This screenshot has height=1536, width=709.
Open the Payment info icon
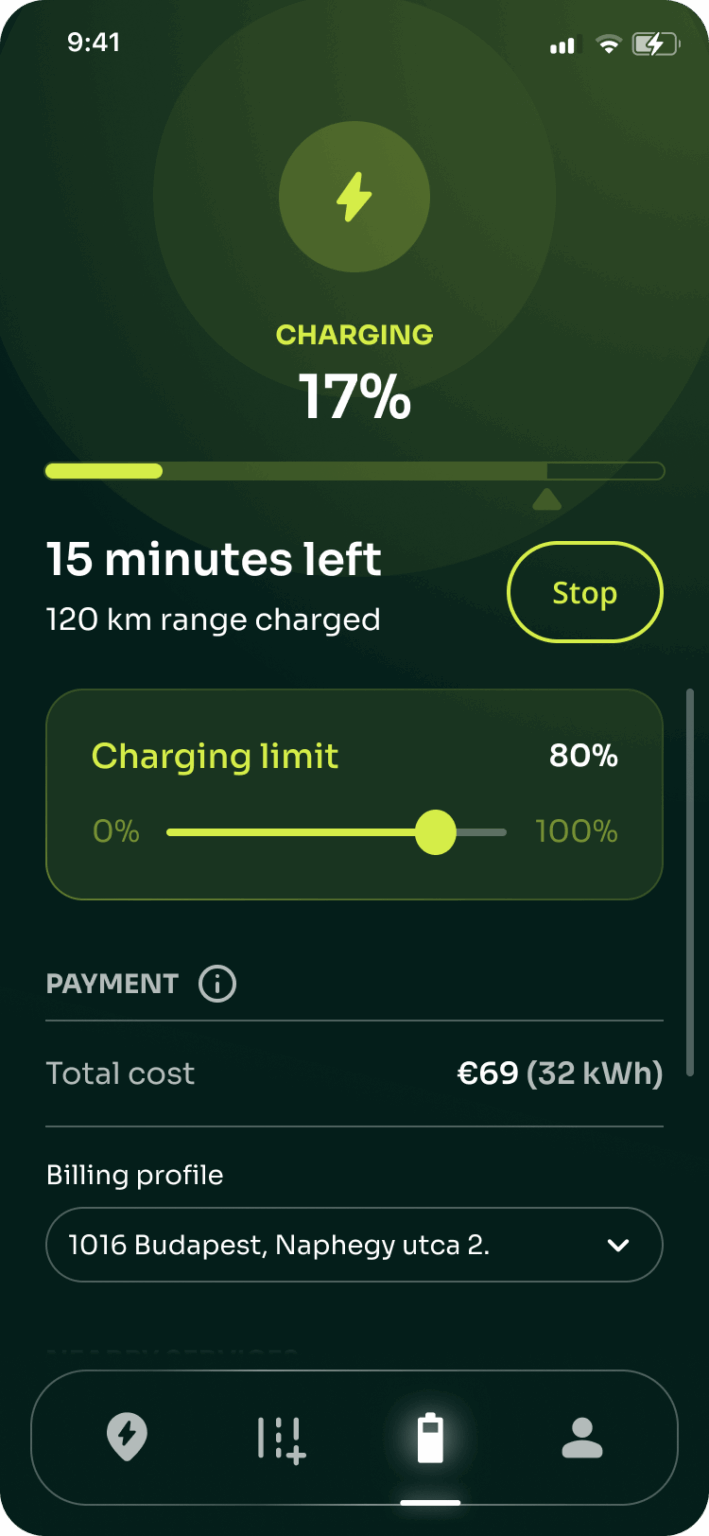[217, 984]
